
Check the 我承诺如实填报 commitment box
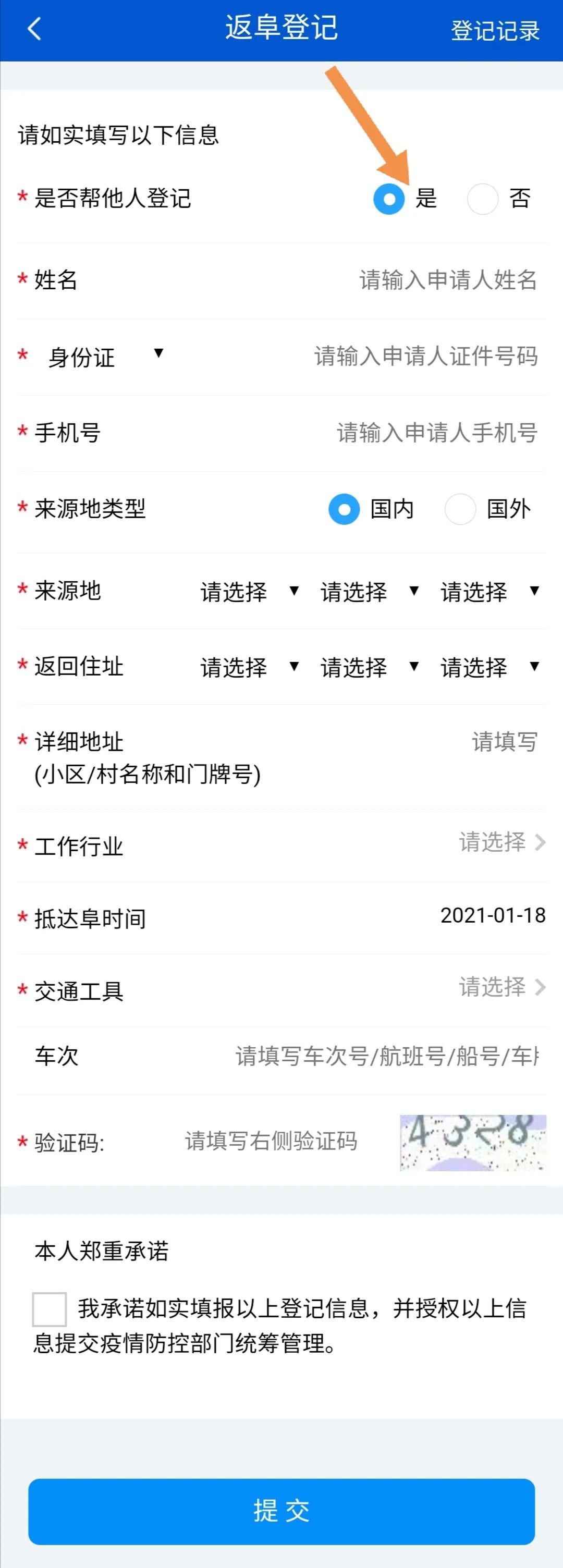[50, 1309]
